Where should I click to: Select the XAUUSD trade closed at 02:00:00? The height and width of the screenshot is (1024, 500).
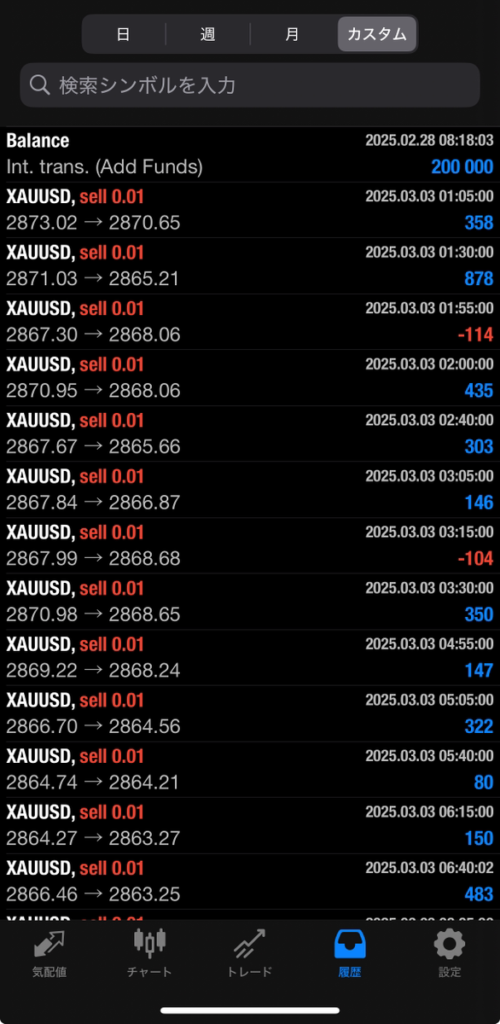[x=250, y=378]
